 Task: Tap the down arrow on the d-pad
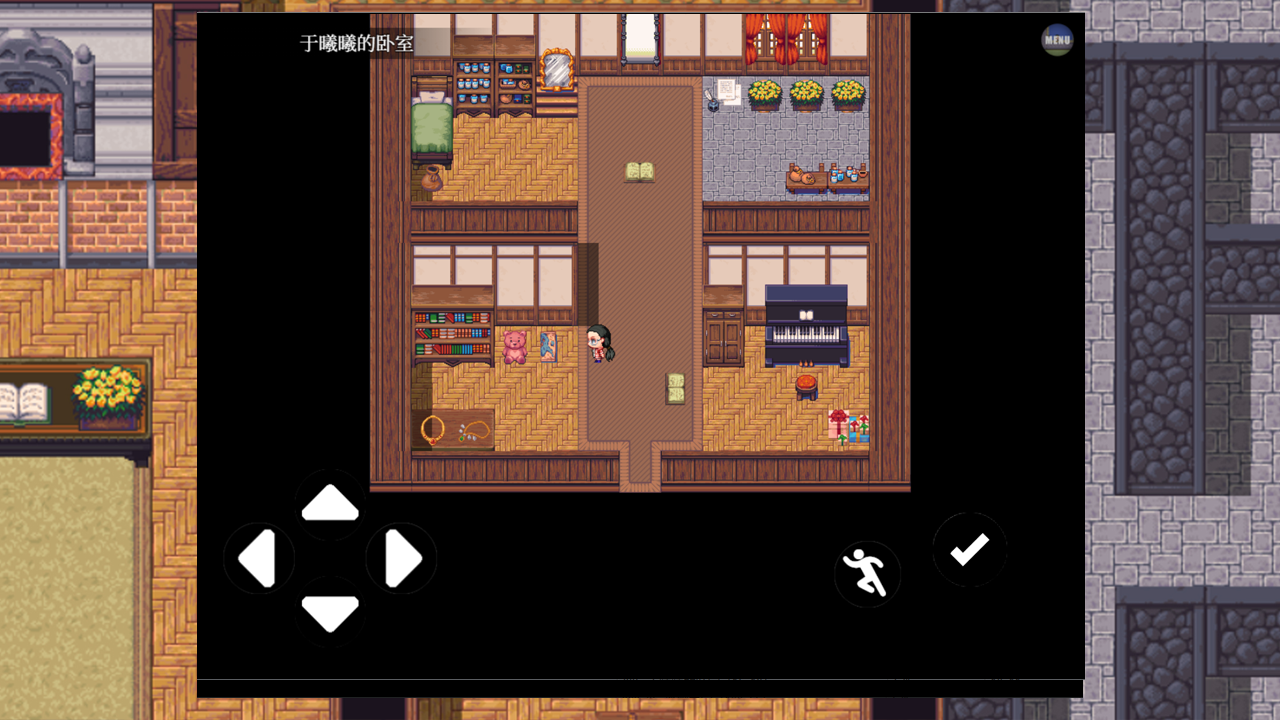click(x=330, y=612)
